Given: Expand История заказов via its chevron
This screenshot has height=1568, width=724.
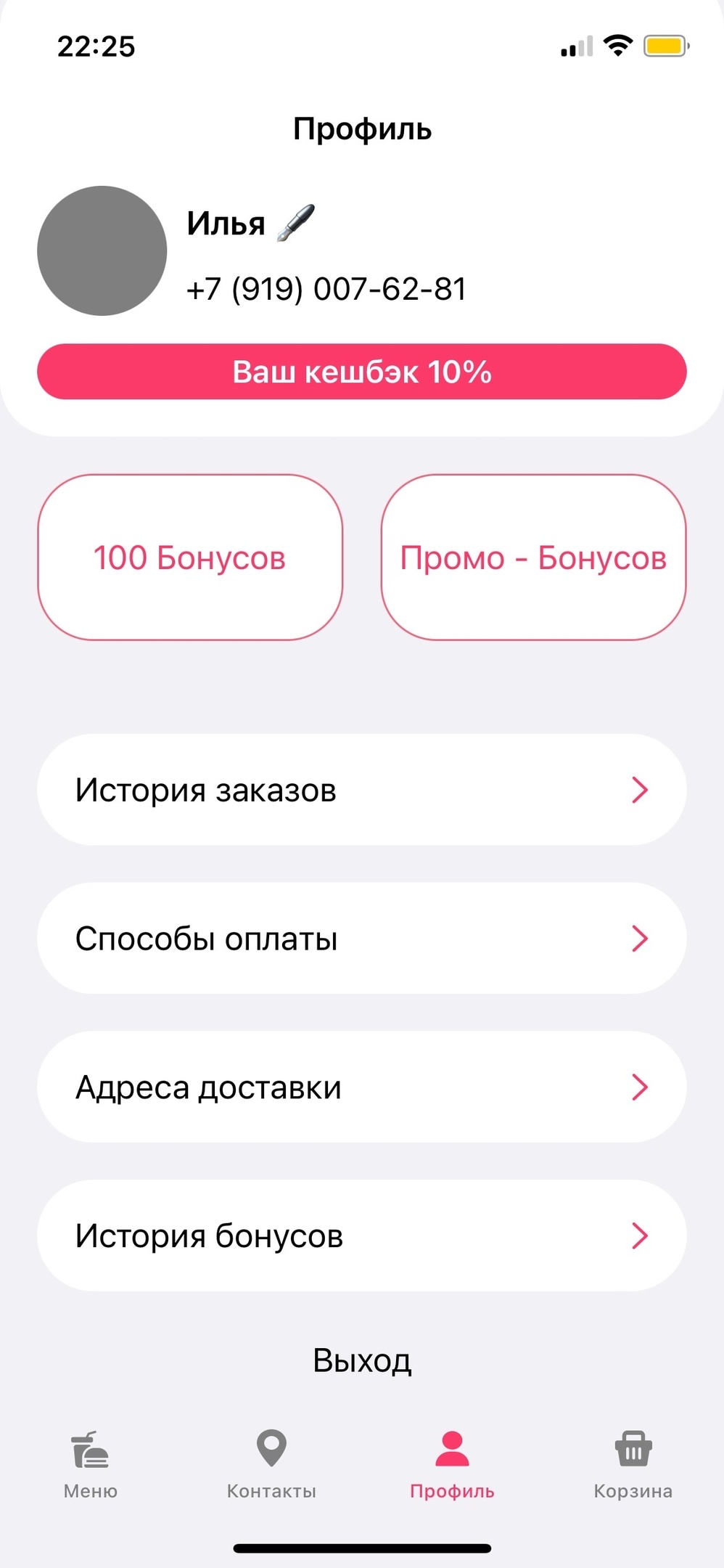Looking at the screenshot, I should tap(639, 789).
